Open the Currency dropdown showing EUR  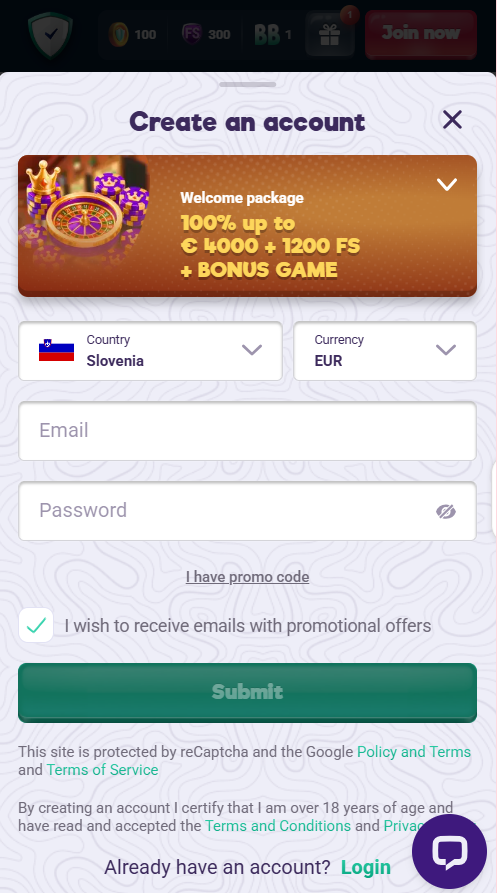[x=385, y=351]
